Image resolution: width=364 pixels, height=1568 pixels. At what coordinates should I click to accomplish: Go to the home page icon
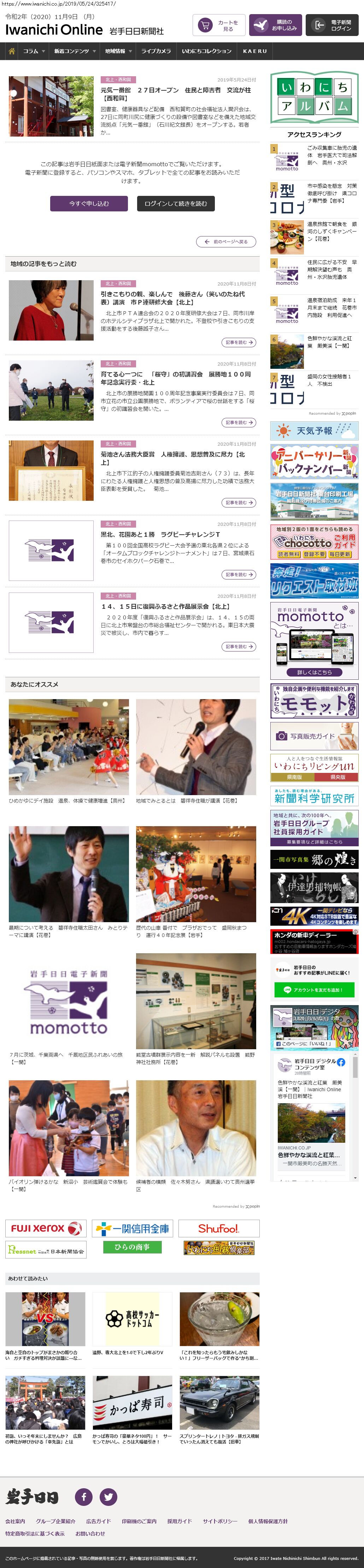coord(12,51)
